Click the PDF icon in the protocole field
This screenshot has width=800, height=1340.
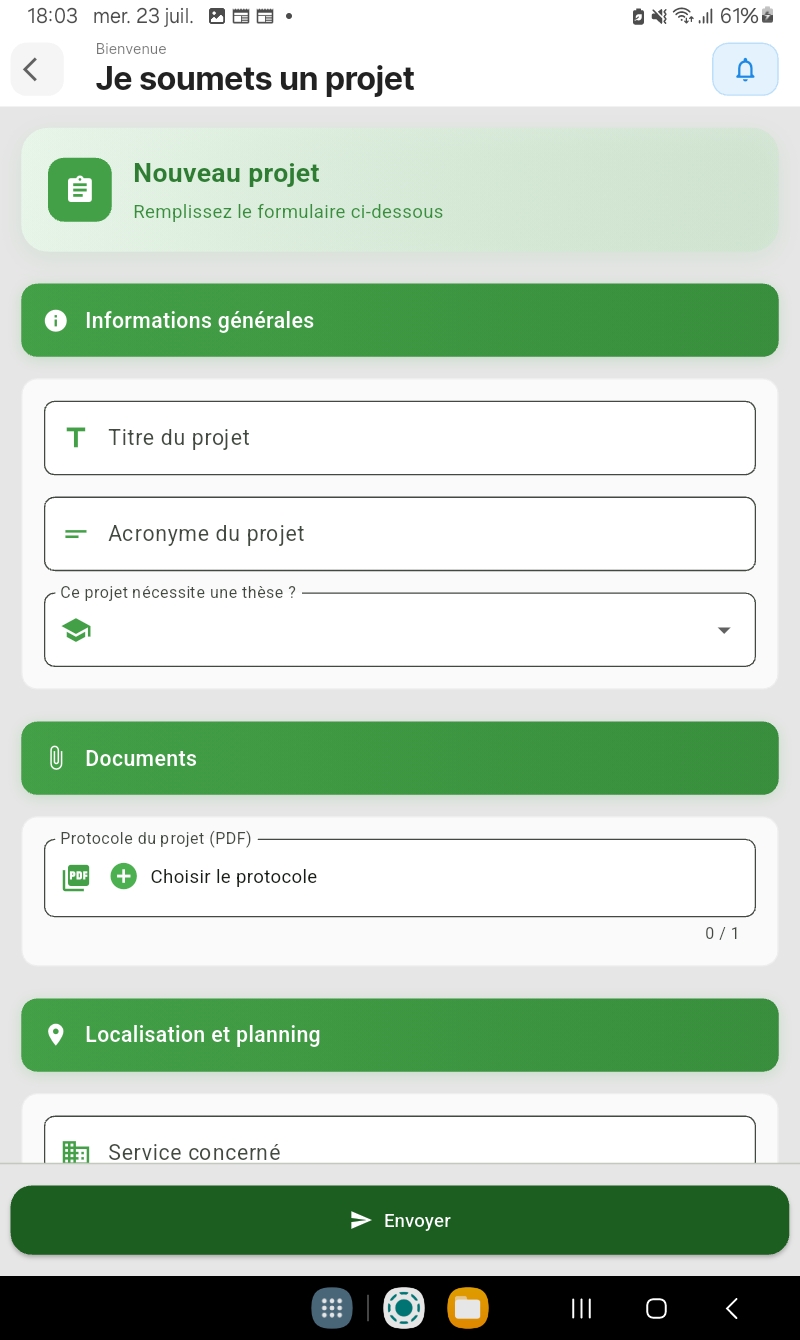pos(75,877)
